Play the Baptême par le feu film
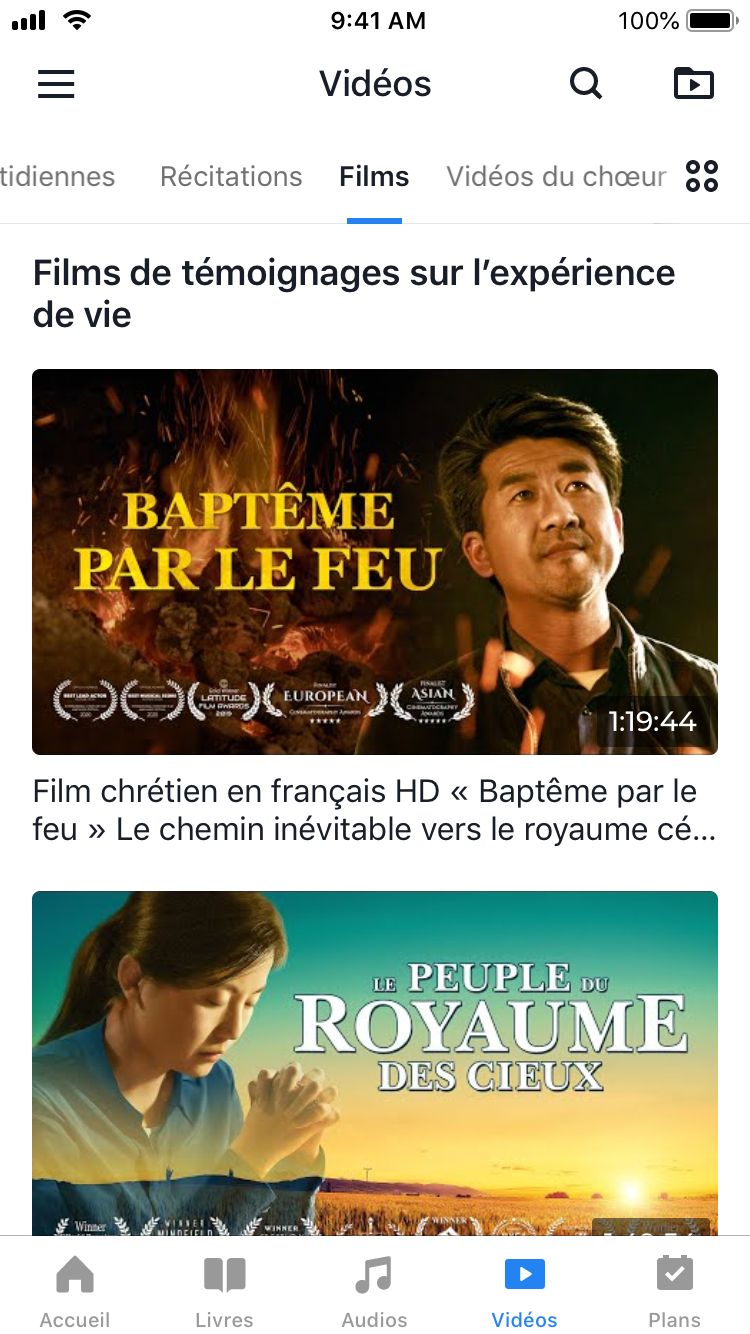 (x=375, y=561)
